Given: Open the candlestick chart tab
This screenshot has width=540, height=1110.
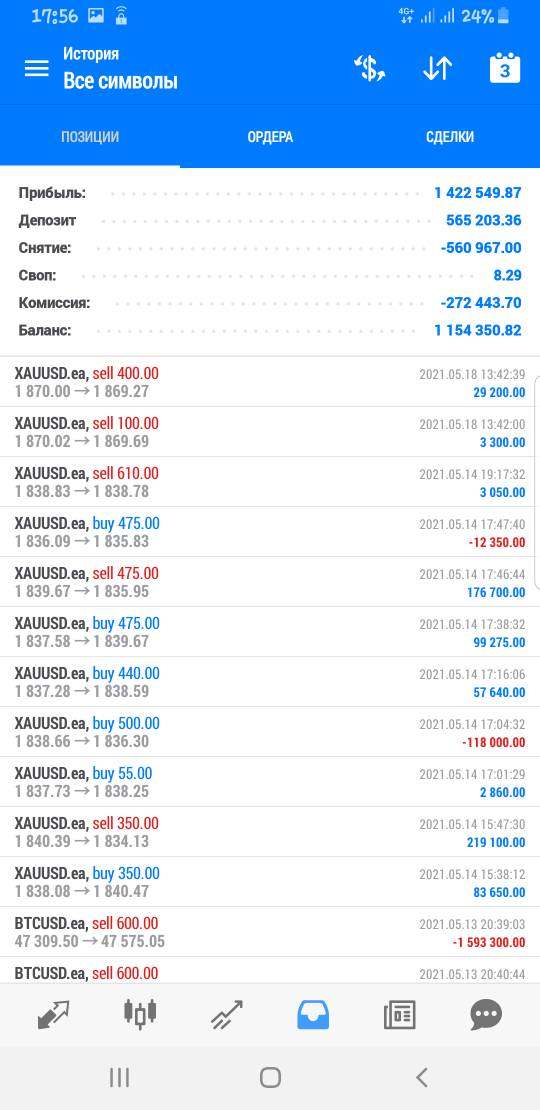Looking at the screenshot, I should 139,1013.
